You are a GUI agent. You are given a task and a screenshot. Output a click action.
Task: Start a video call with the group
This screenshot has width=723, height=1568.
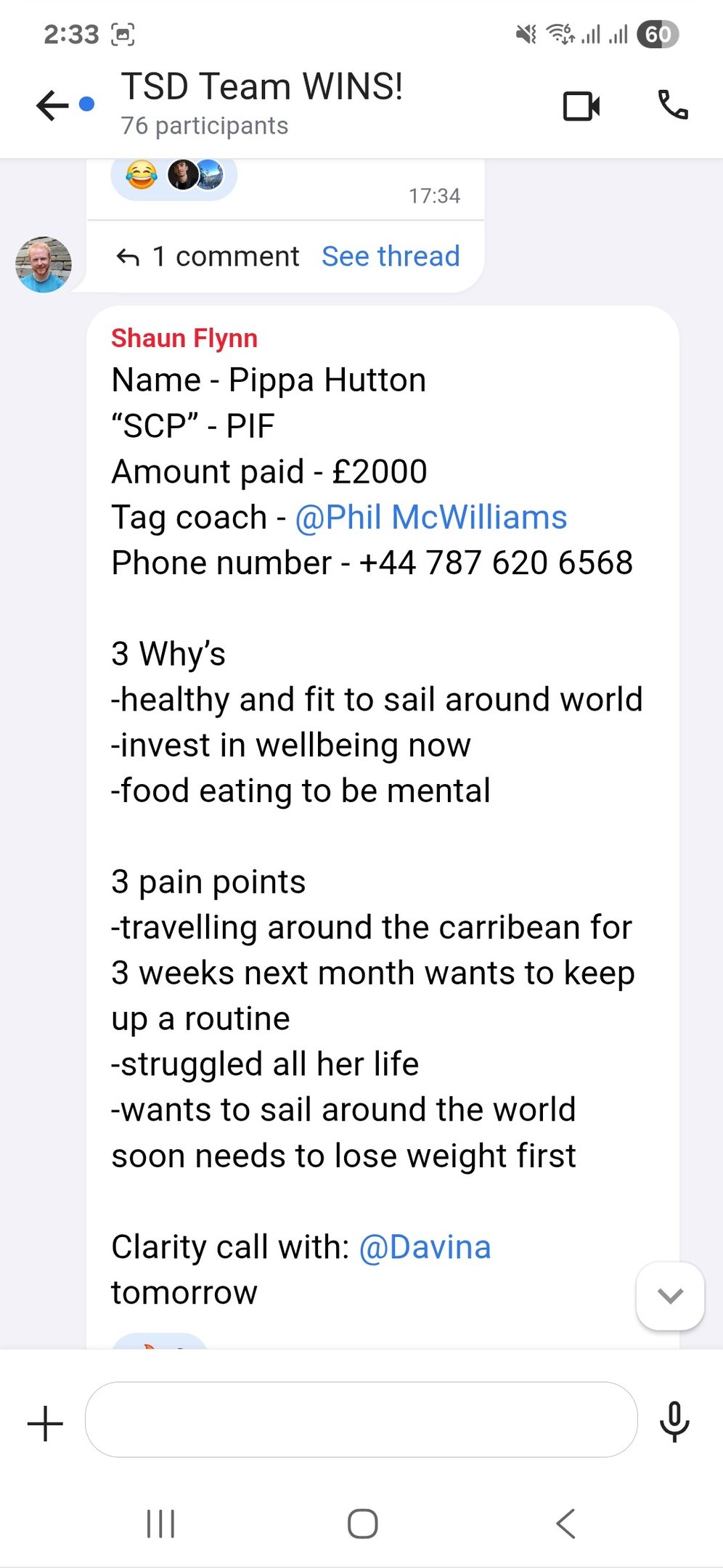tap(581, 106)
